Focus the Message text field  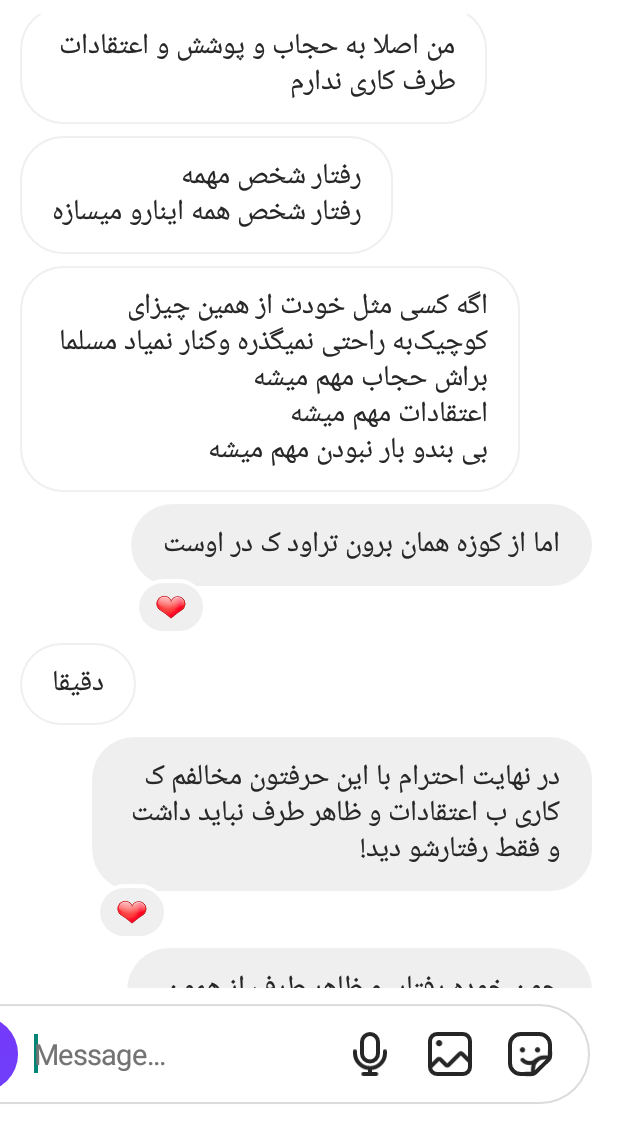[x=180, y=1055]
